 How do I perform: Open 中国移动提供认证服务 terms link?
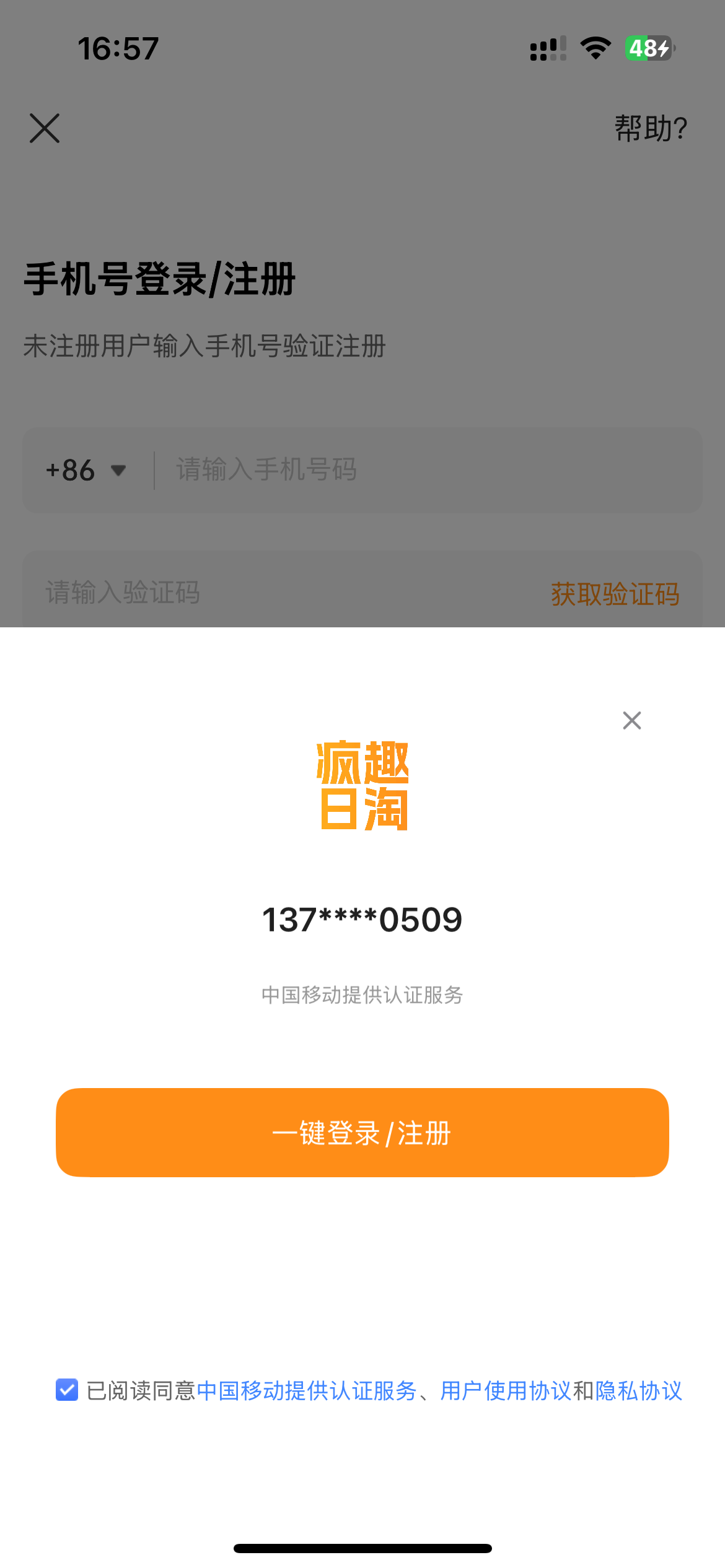306,1391
